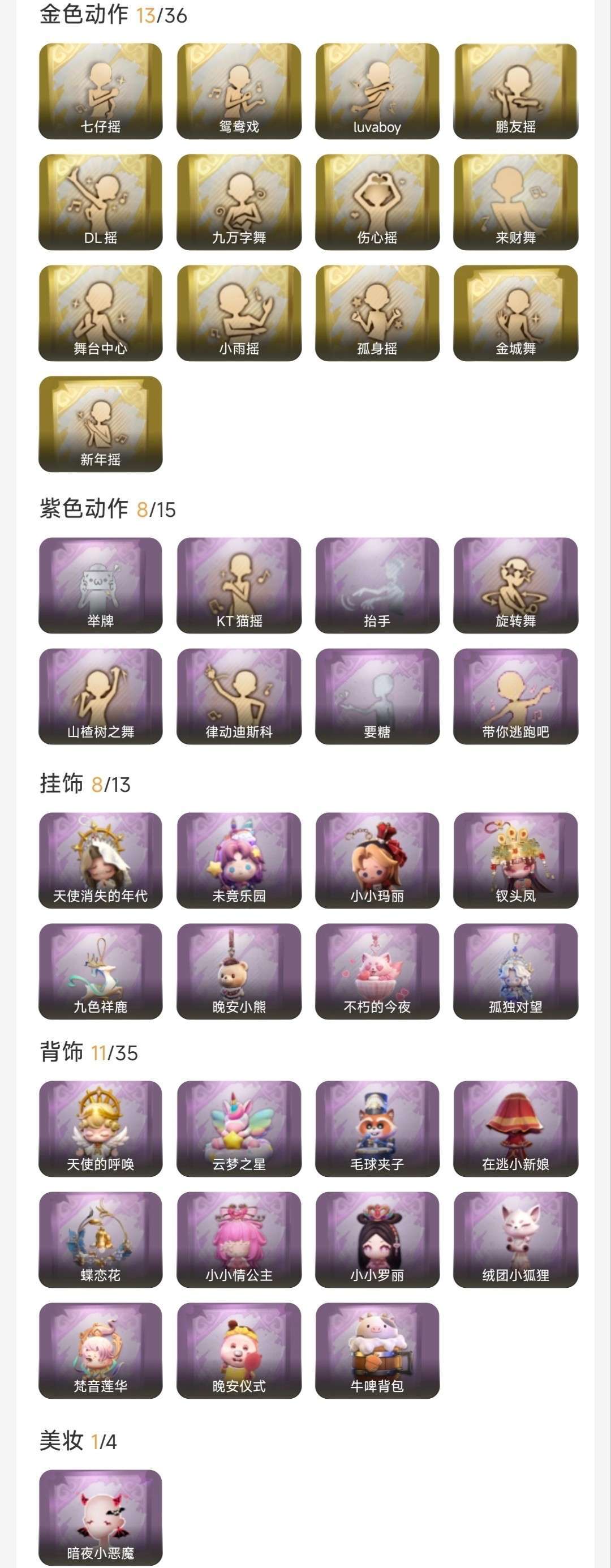
Task: Tap the 牛啤背包 tile
Action: pos(377,1350)
